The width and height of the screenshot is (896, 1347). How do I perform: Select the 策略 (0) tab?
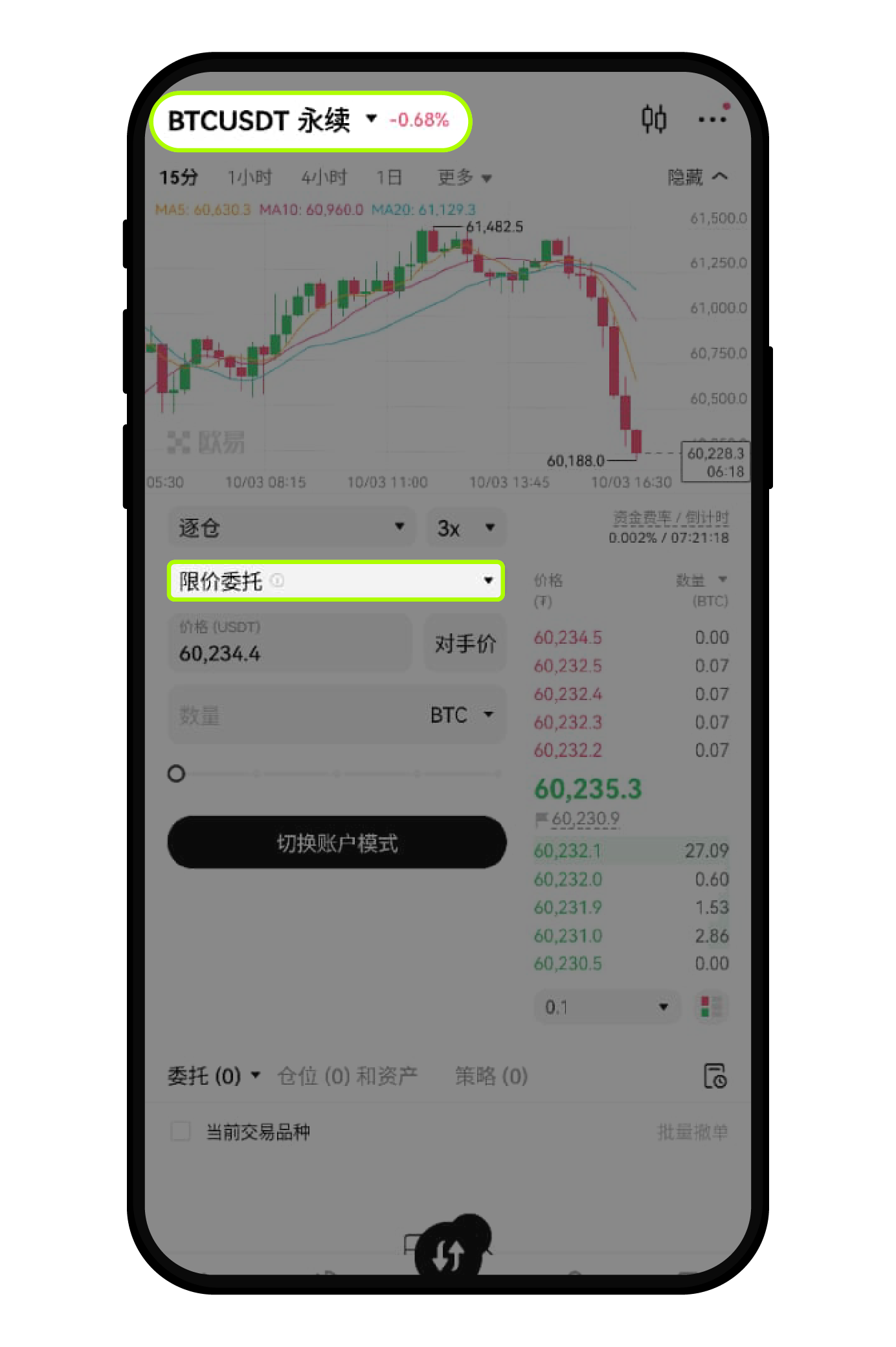492,1075
